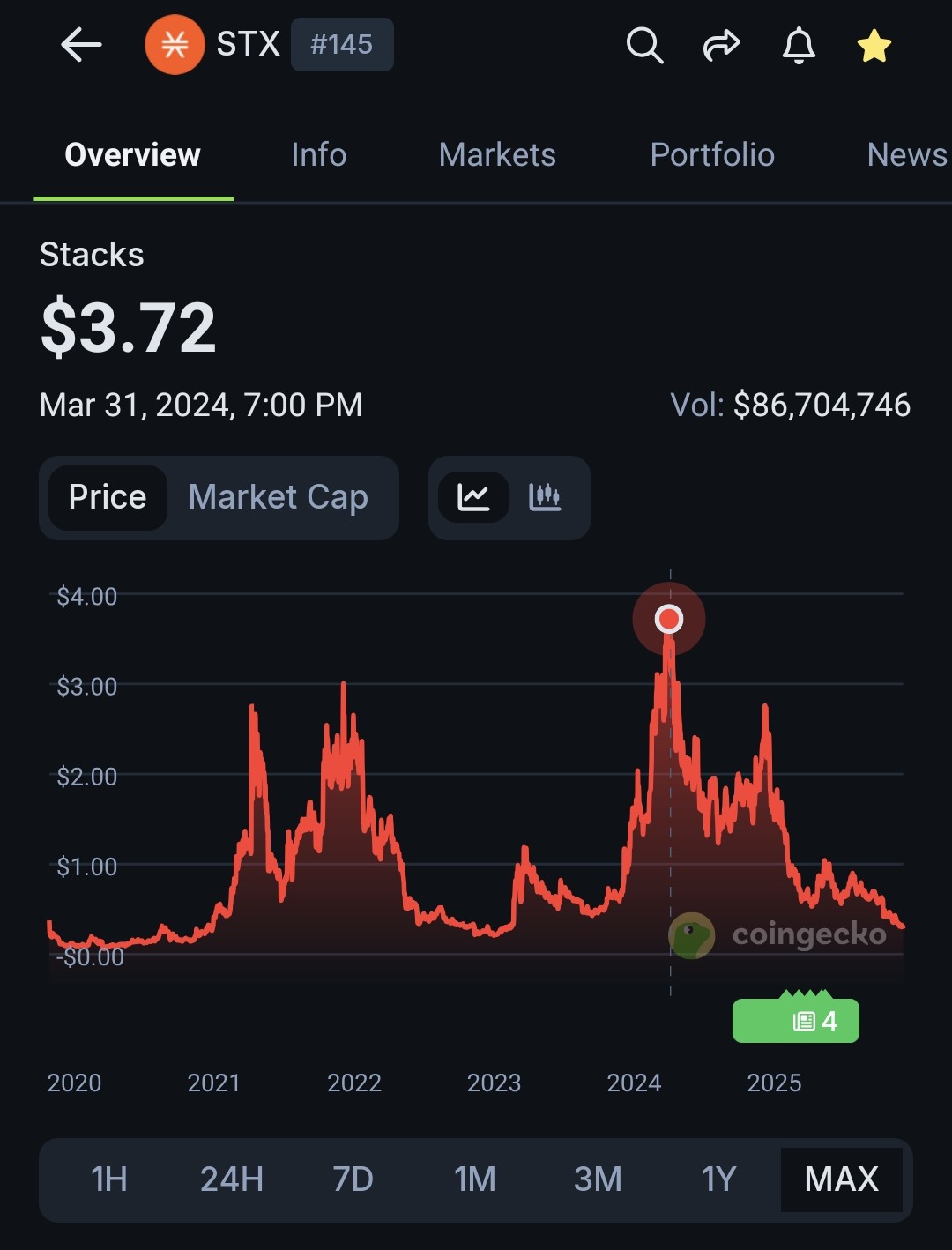Remove STX from favorites star
Screen dimensions: 952x1250
pos(874,46)
